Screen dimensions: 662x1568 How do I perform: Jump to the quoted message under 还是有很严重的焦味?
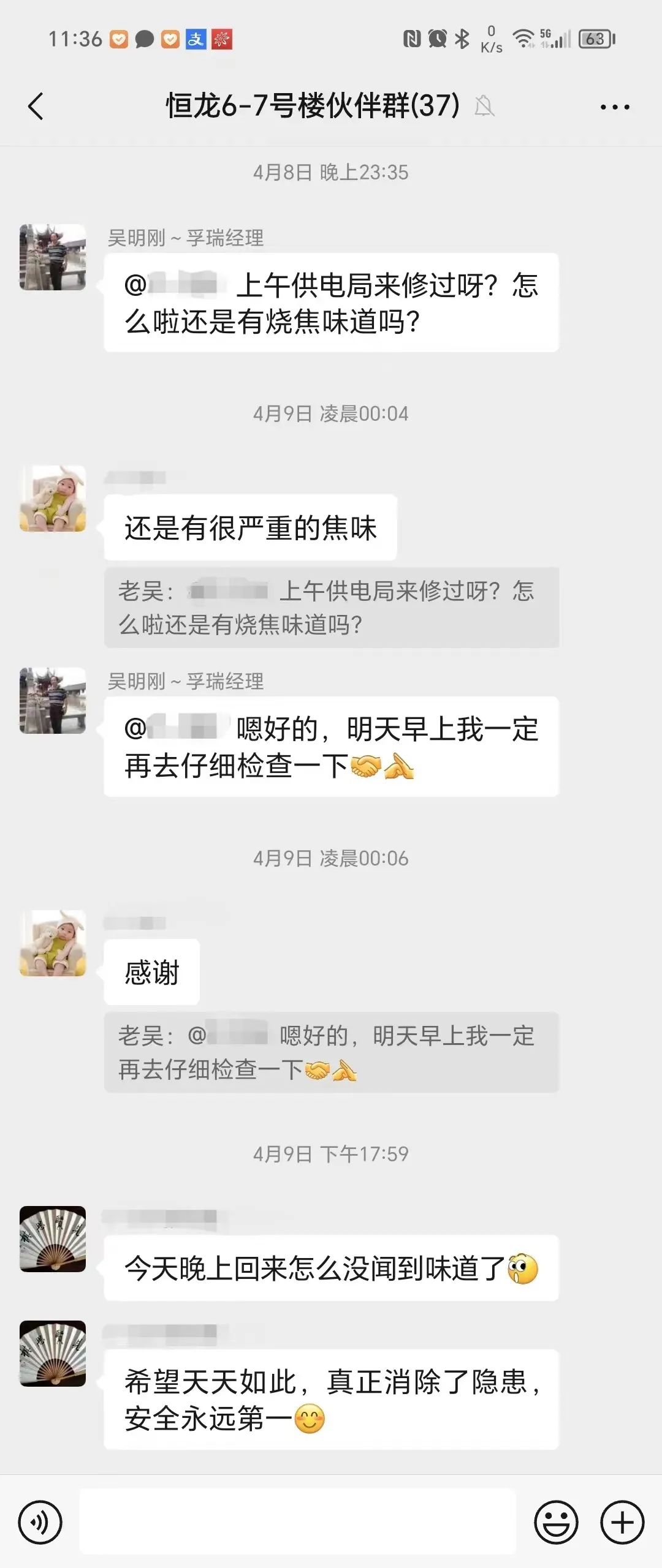331,608
